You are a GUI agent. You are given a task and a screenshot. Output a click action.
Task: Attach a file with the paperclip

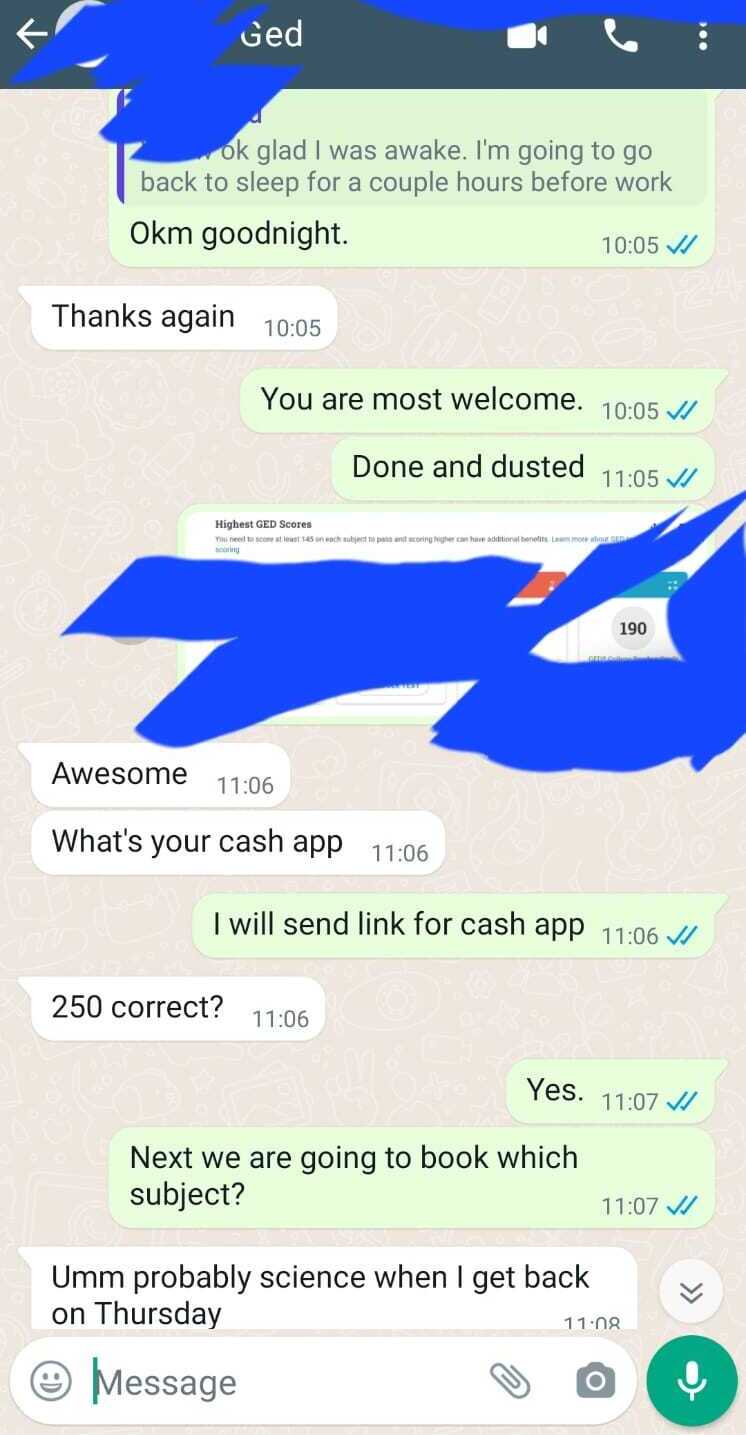(x=509, y=1382)
